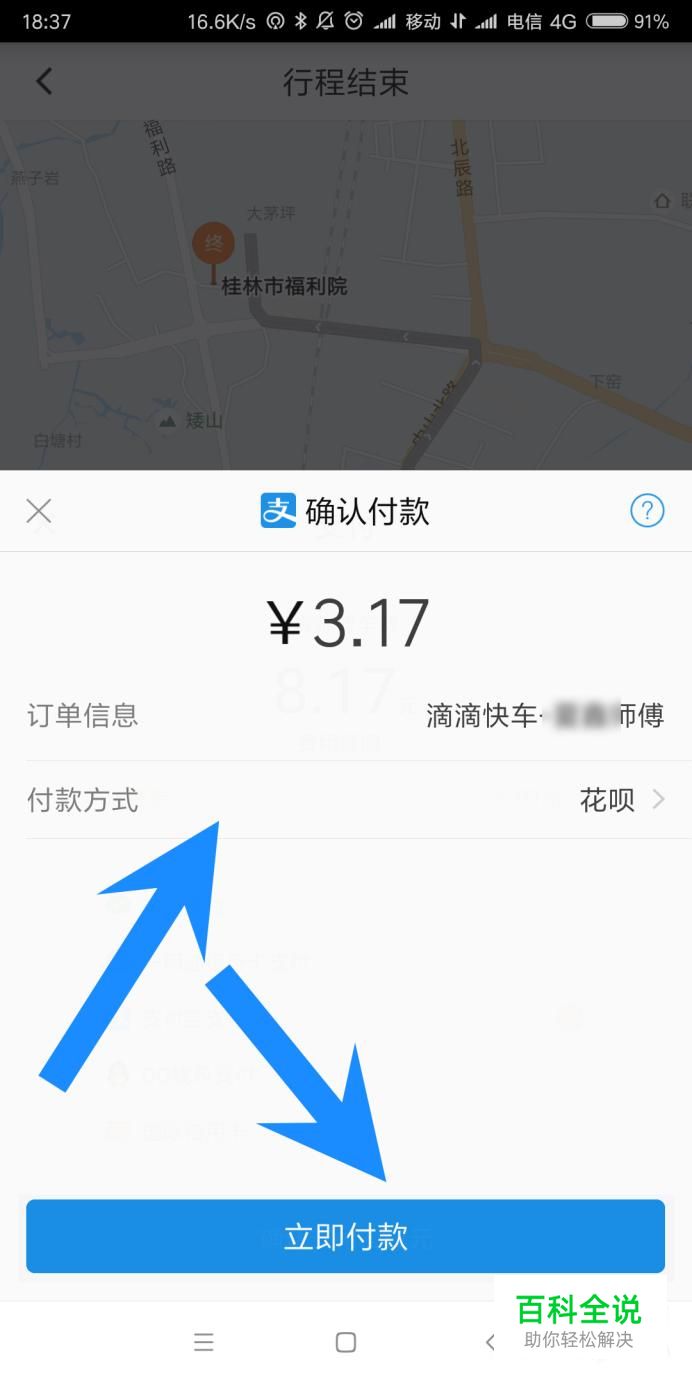
Task: Go to the system home screen
Action: click(346, 1342)
